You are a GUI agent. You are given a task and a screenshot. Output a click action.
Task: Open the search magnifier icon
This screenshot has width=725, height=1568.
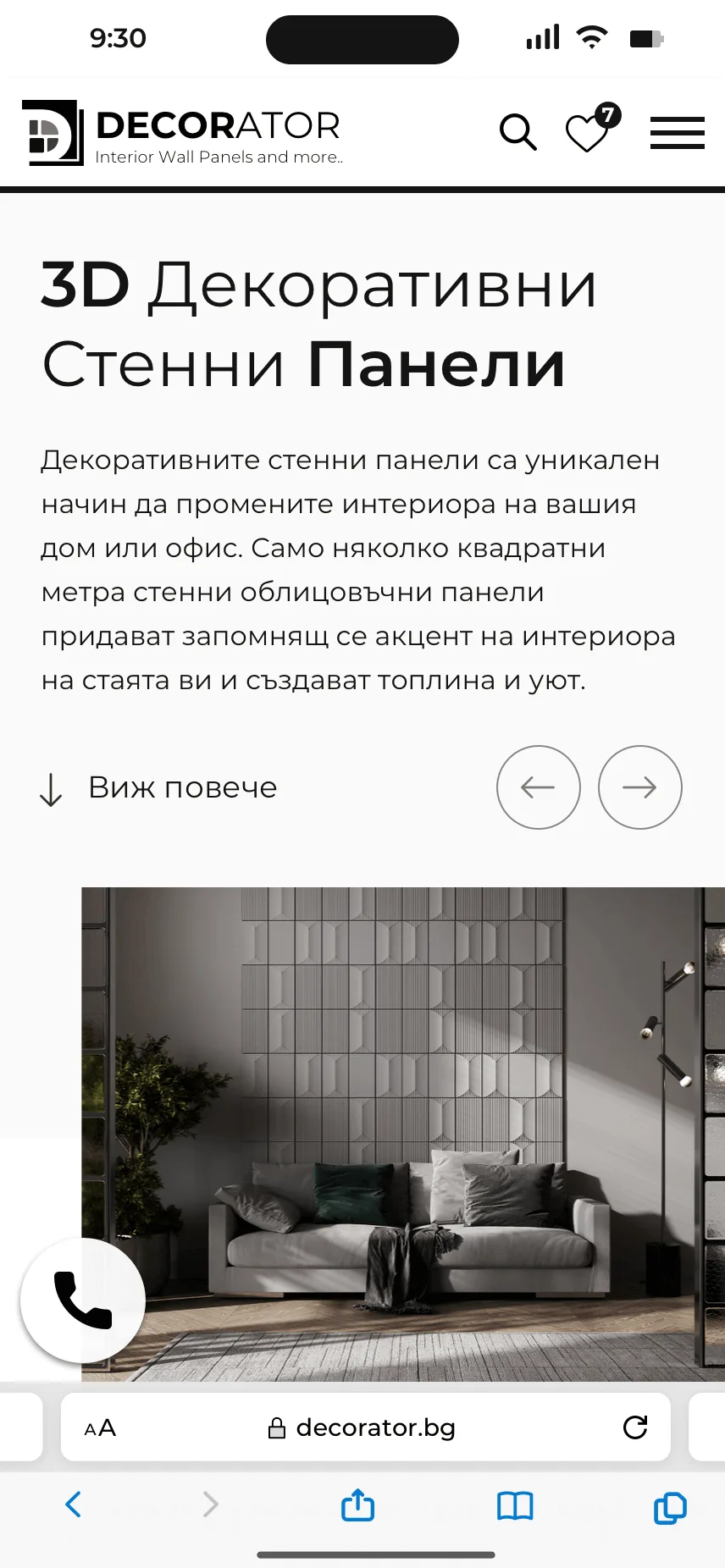(x=518, y=133)
